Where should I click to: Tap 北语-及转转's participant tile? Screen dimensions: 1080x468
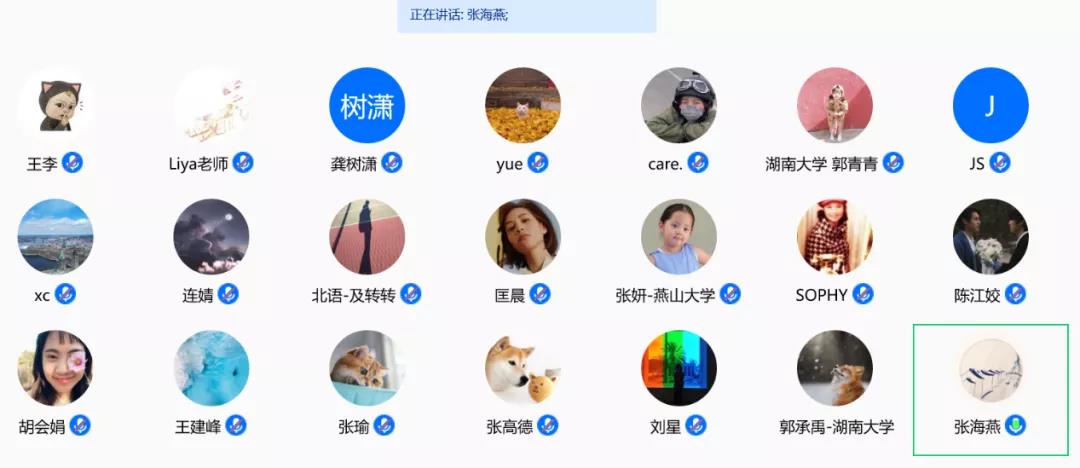point(367,237)
